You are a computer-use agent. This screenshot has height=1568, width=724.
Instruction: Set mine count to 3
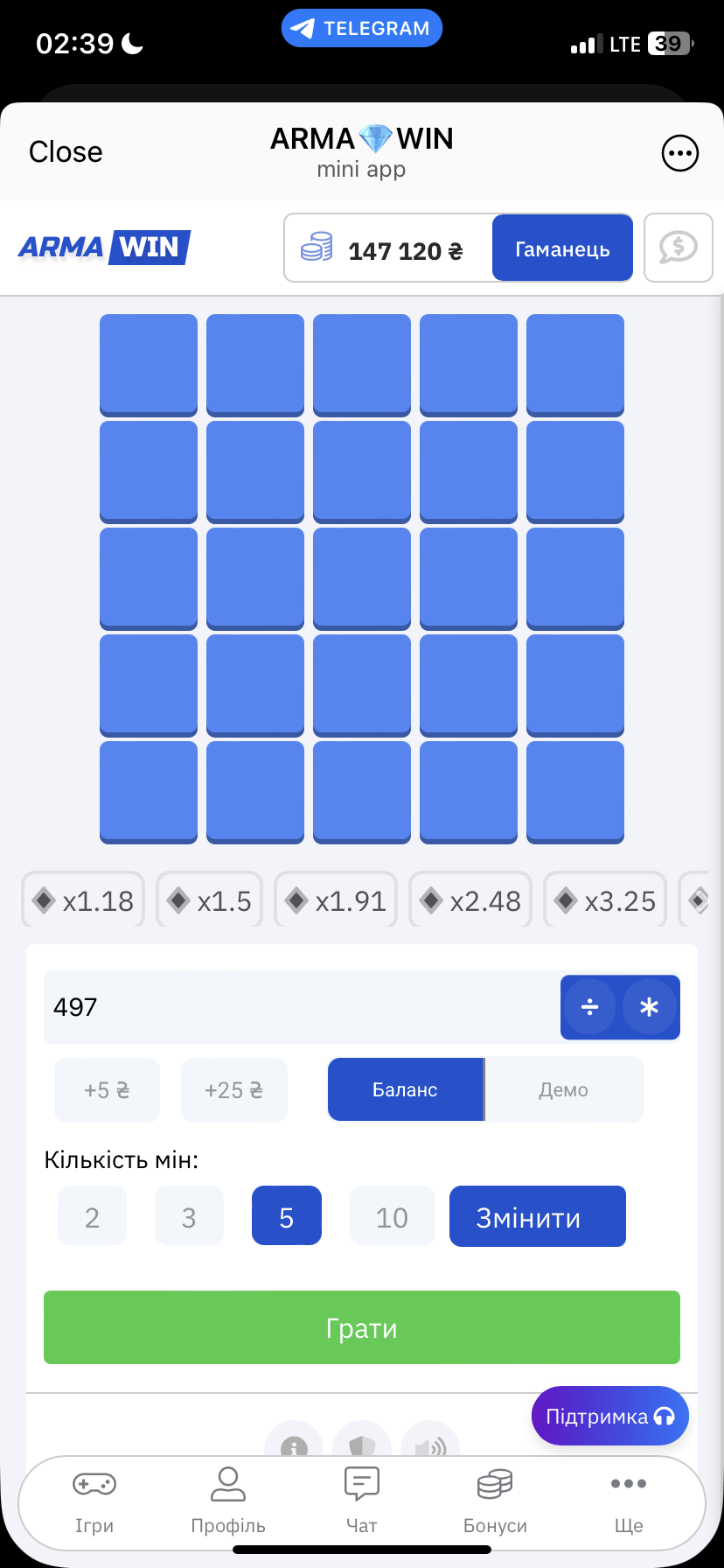pos(189,1216)
